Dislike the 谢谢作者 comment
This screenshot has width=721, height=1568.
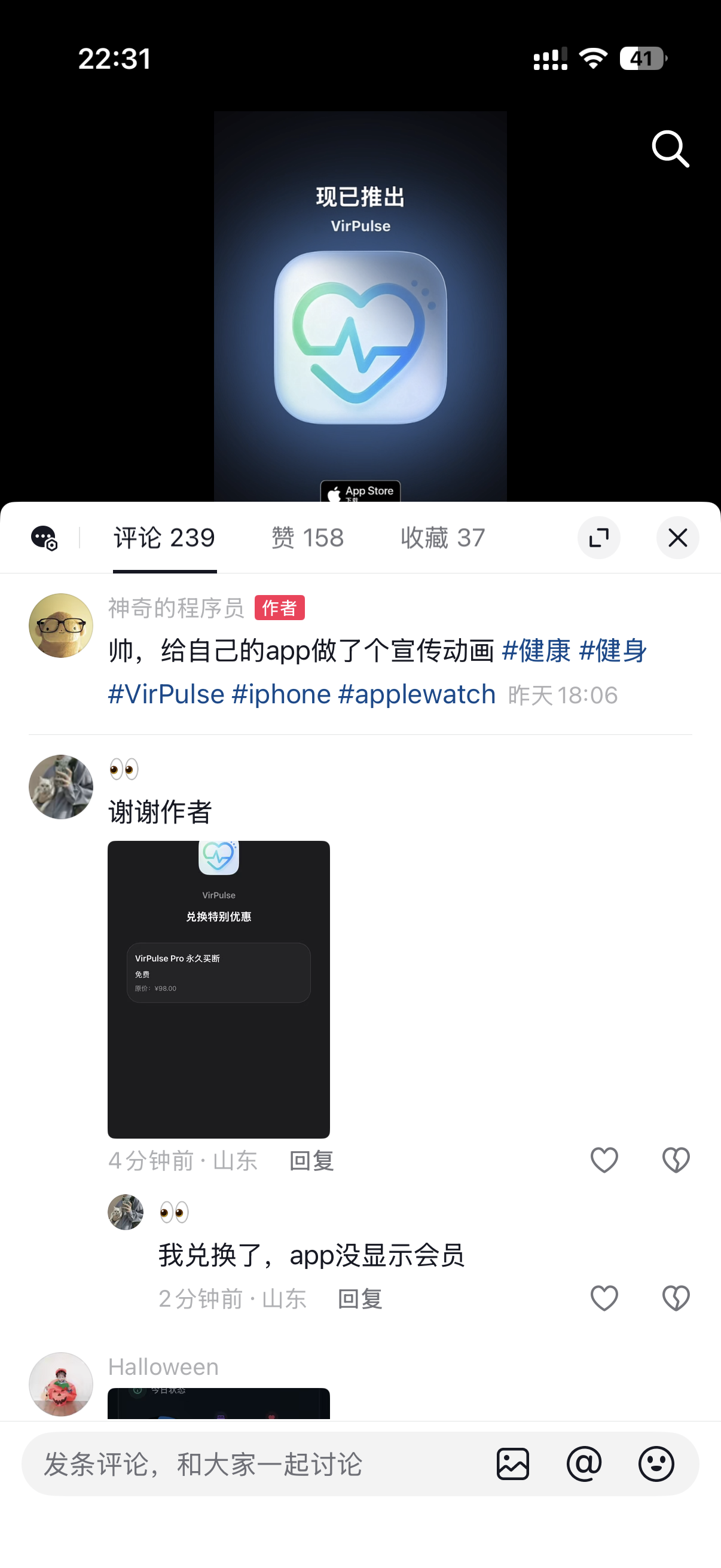point(676,1160)
